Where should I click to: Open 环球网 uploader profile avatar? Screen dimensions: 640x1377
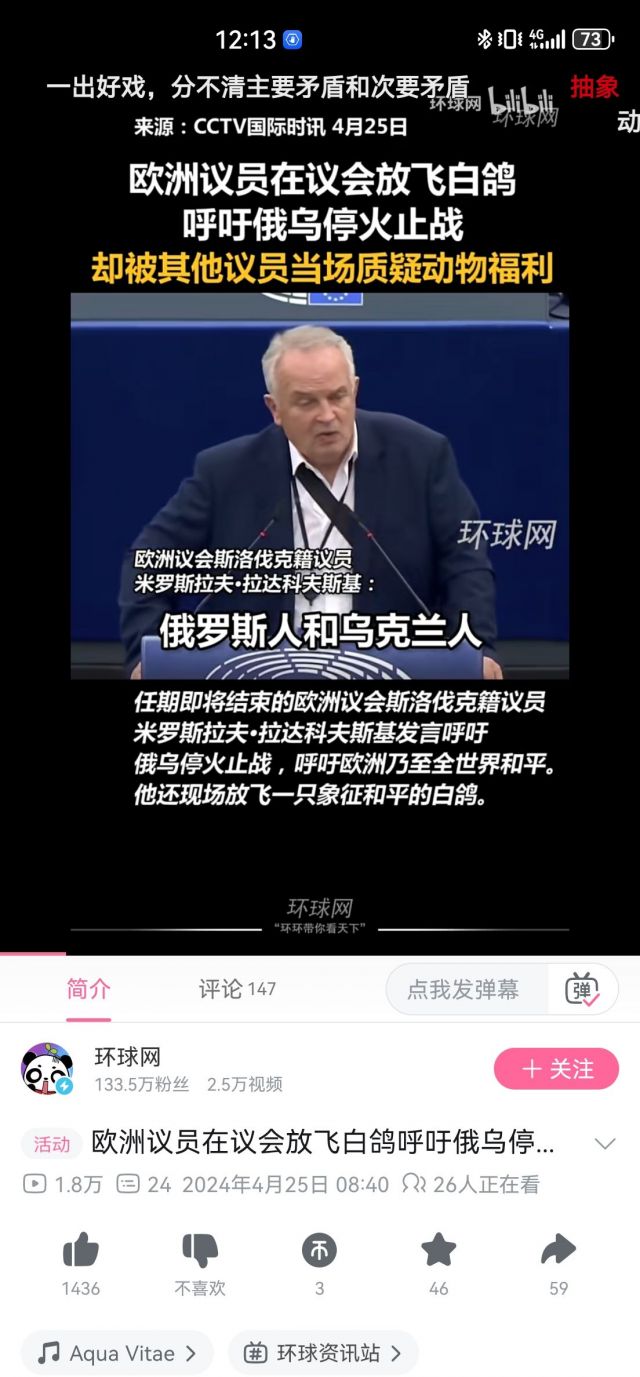(47, 1069)
